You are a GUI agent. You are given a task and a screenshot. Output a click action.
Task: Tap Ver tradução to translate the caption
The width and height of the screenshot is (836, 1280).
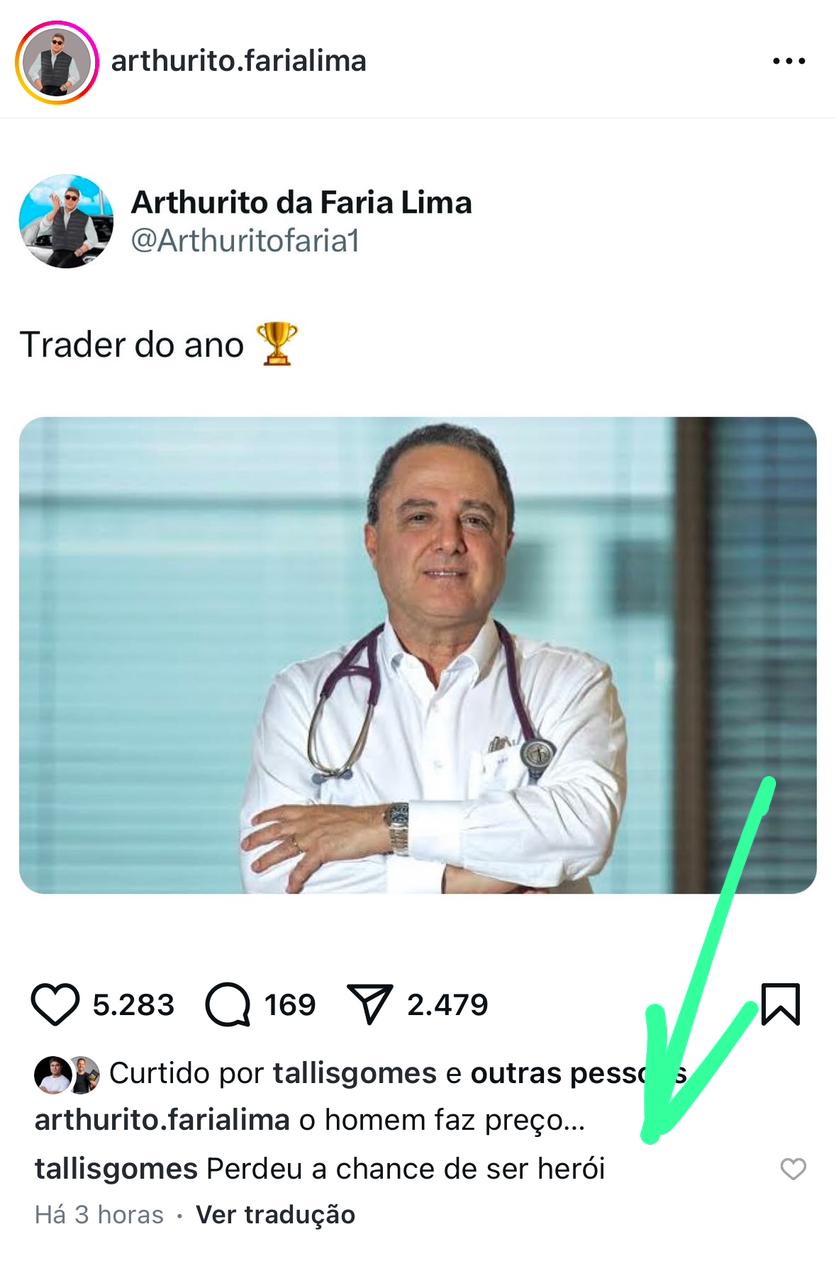coord(275,1215)
